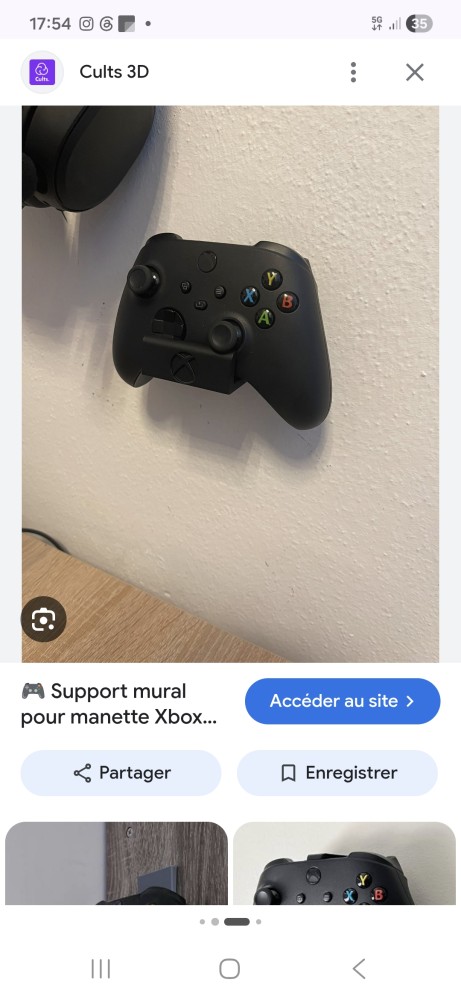Save the image with Enregistrer
Viewport: 461px width, 1000px height.
(x=337, y=773)
